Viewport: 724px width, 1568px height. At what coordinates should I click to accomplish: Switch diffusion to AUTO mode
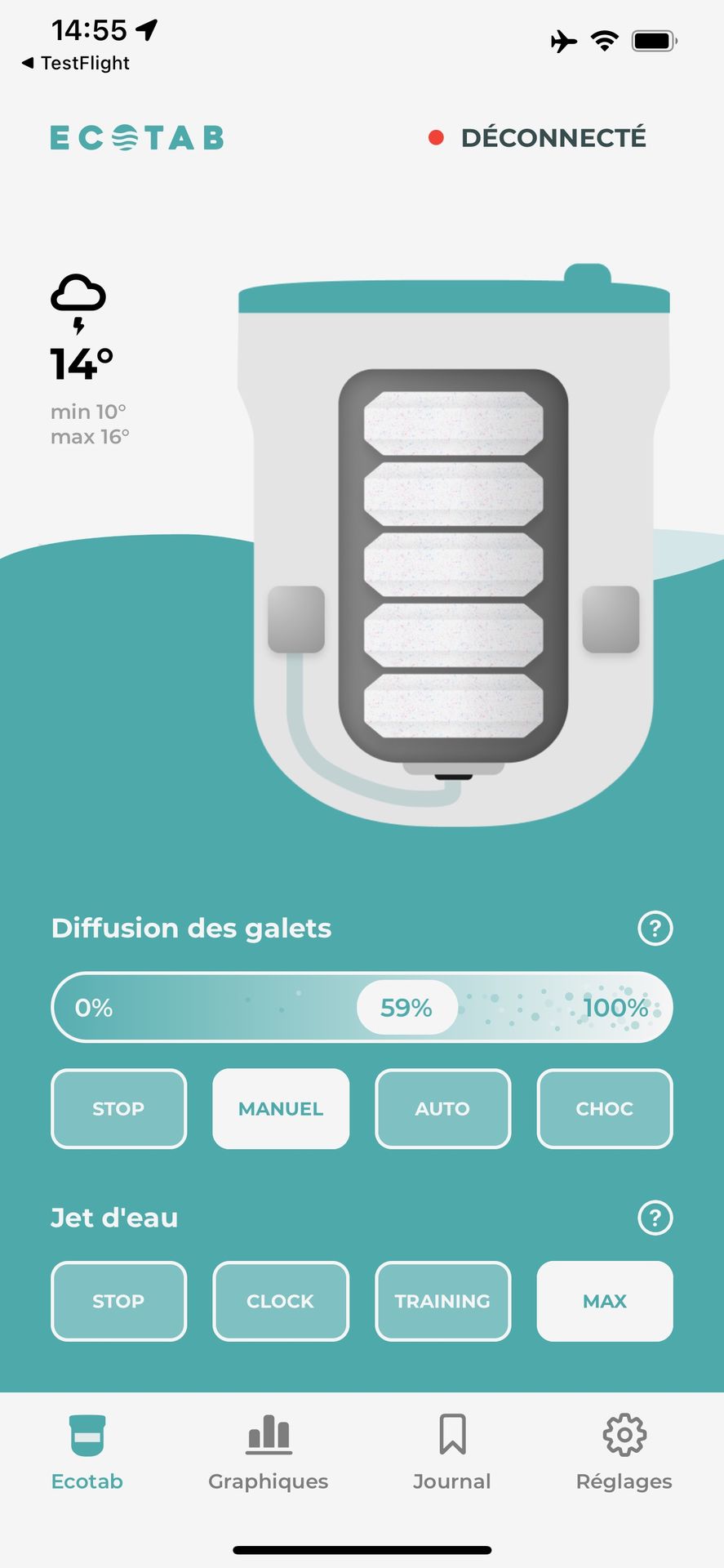point(442,1108)
